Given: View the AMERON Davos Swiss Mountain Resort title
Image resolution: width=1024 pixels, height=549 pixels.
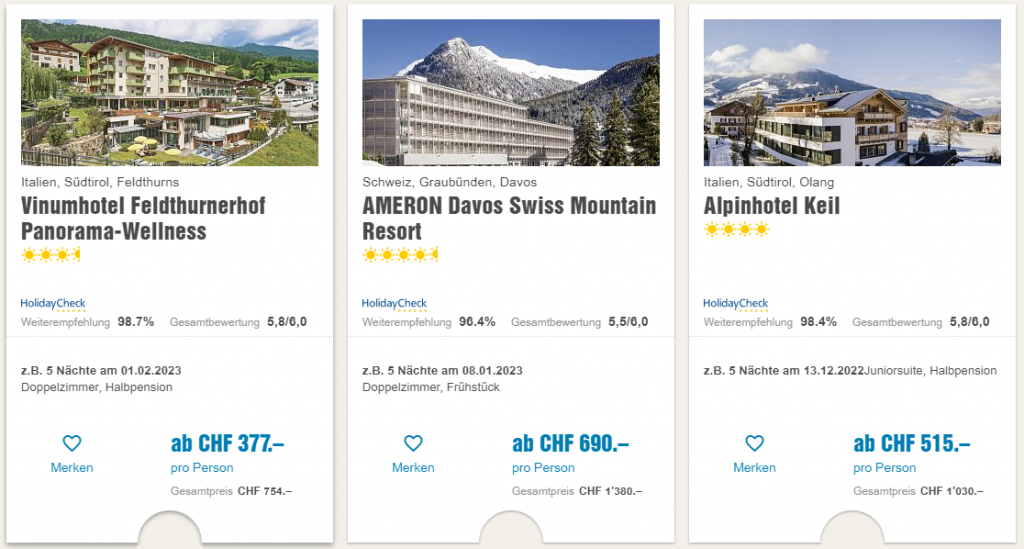Looking at the screenshot, I should pos(509,219).
